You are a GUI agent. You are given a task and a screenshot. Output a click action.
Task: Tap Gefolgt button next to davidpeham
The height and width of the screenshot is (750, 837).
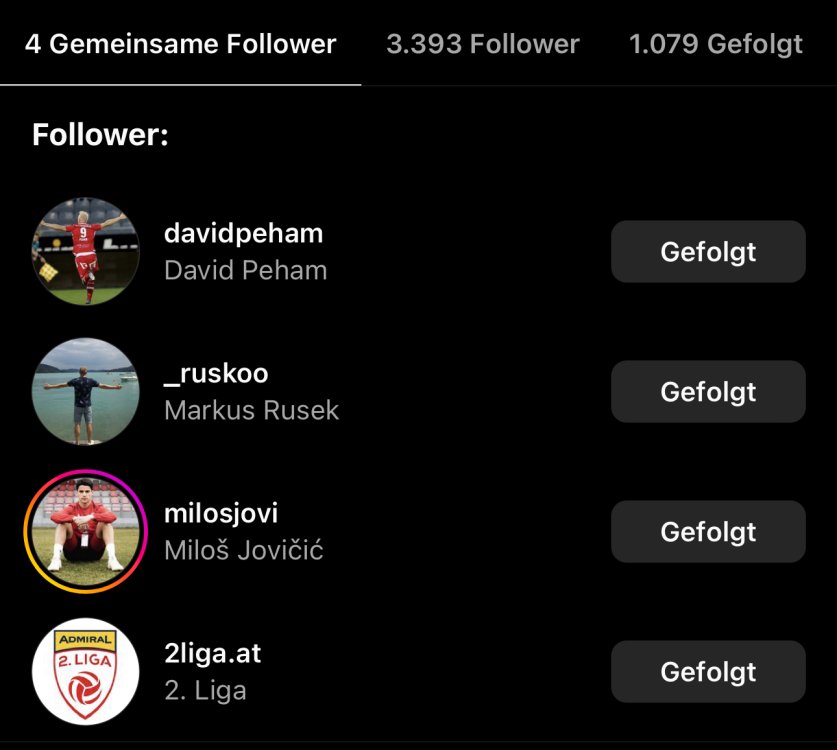coord(708,252)
